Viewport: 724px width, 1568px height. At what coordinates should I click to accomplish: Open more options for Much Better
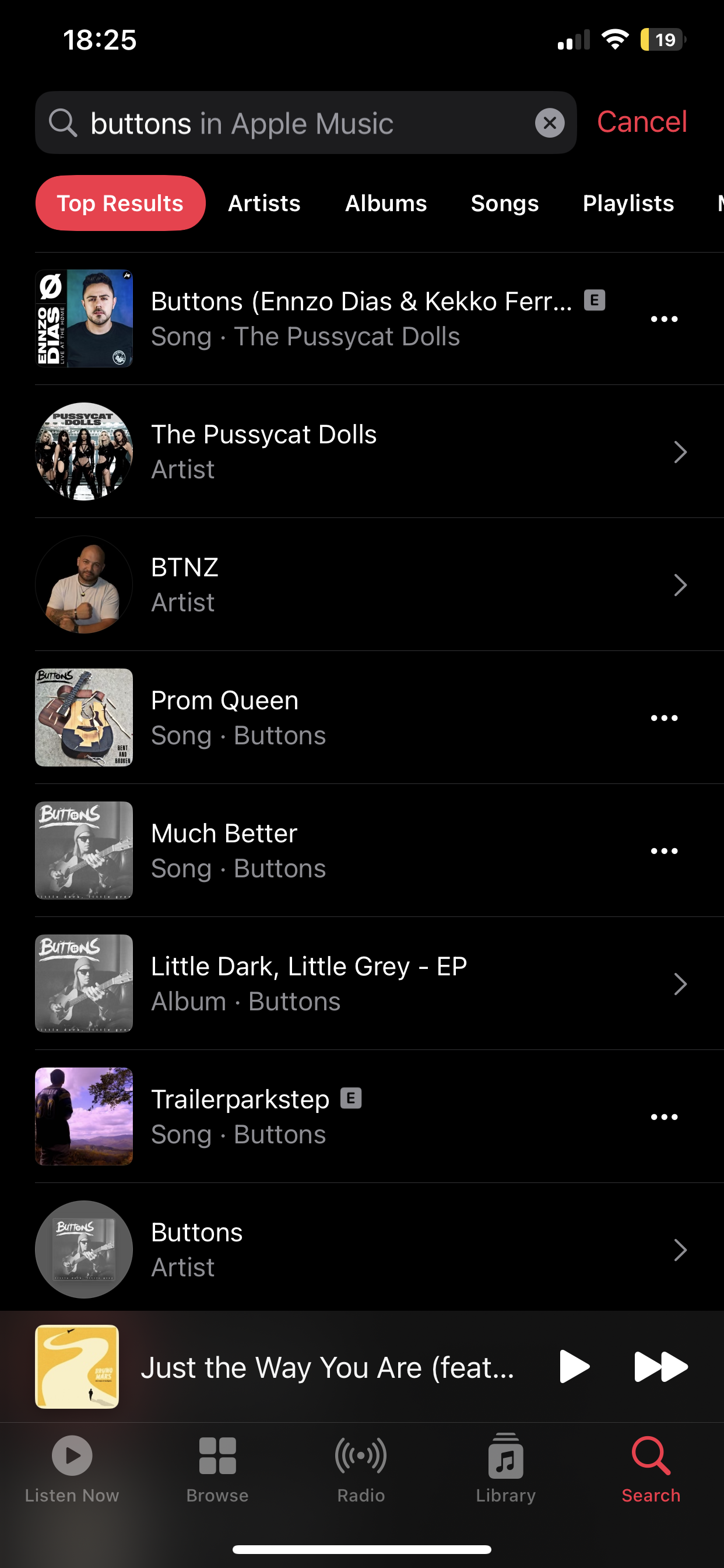[664, 851]
